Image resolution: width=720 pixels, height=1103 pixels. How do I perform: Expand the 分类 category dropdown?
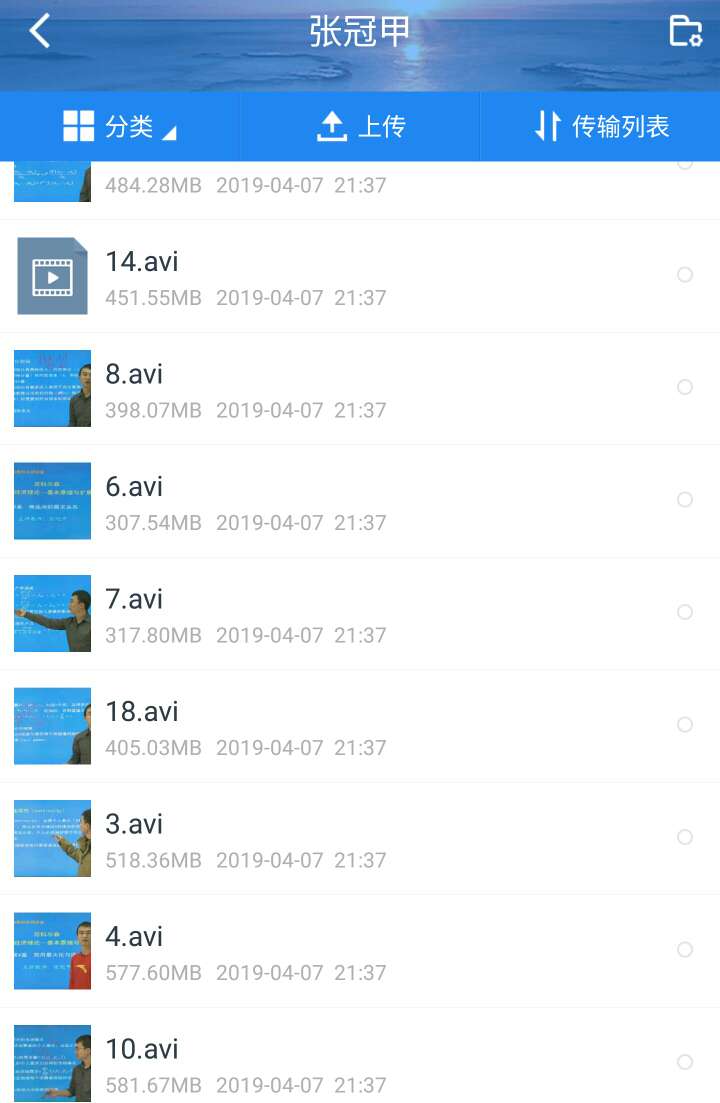point(120,126)
